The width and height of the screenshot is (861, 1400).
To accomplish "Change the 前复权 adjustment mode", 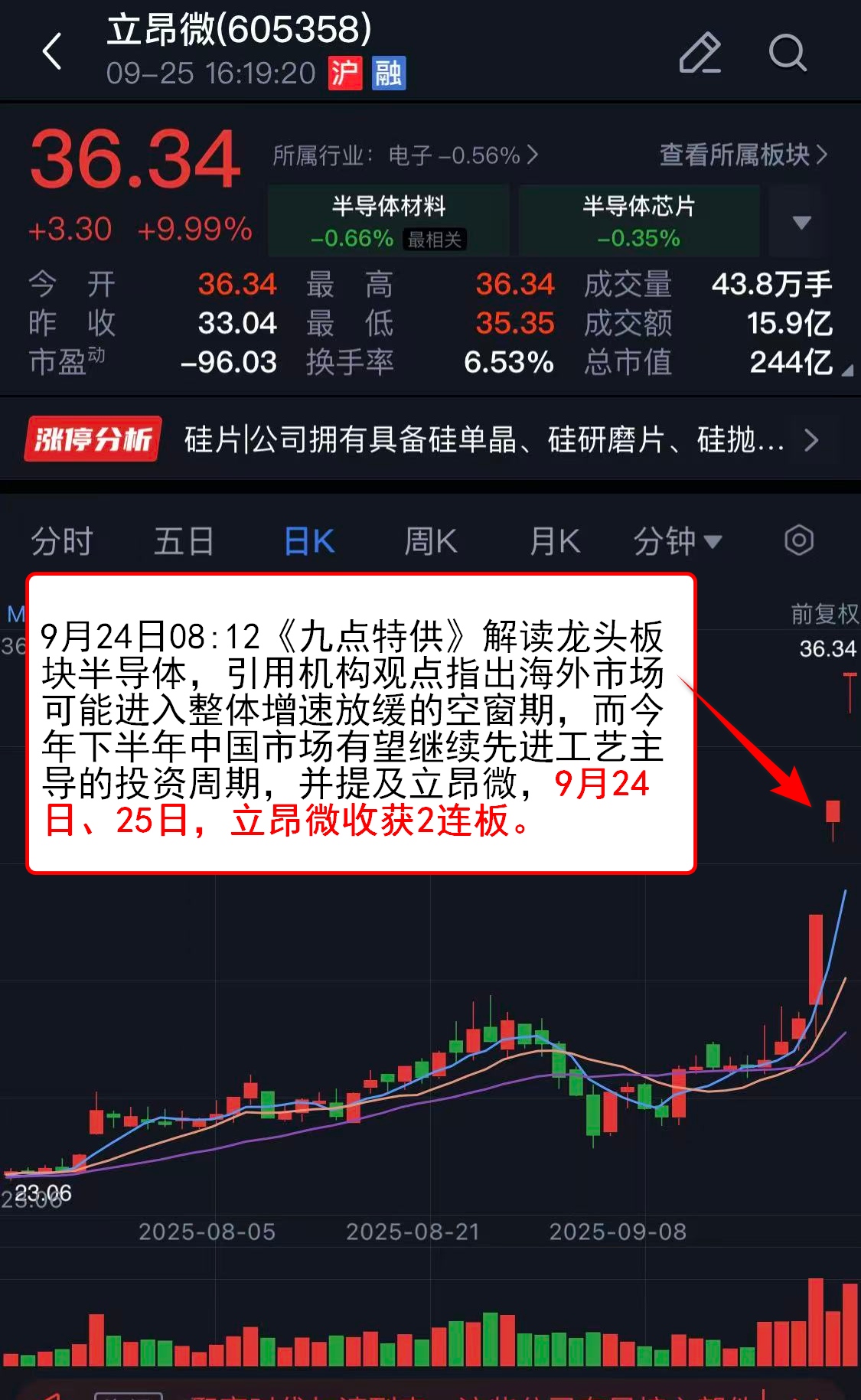I will point(824,613).
